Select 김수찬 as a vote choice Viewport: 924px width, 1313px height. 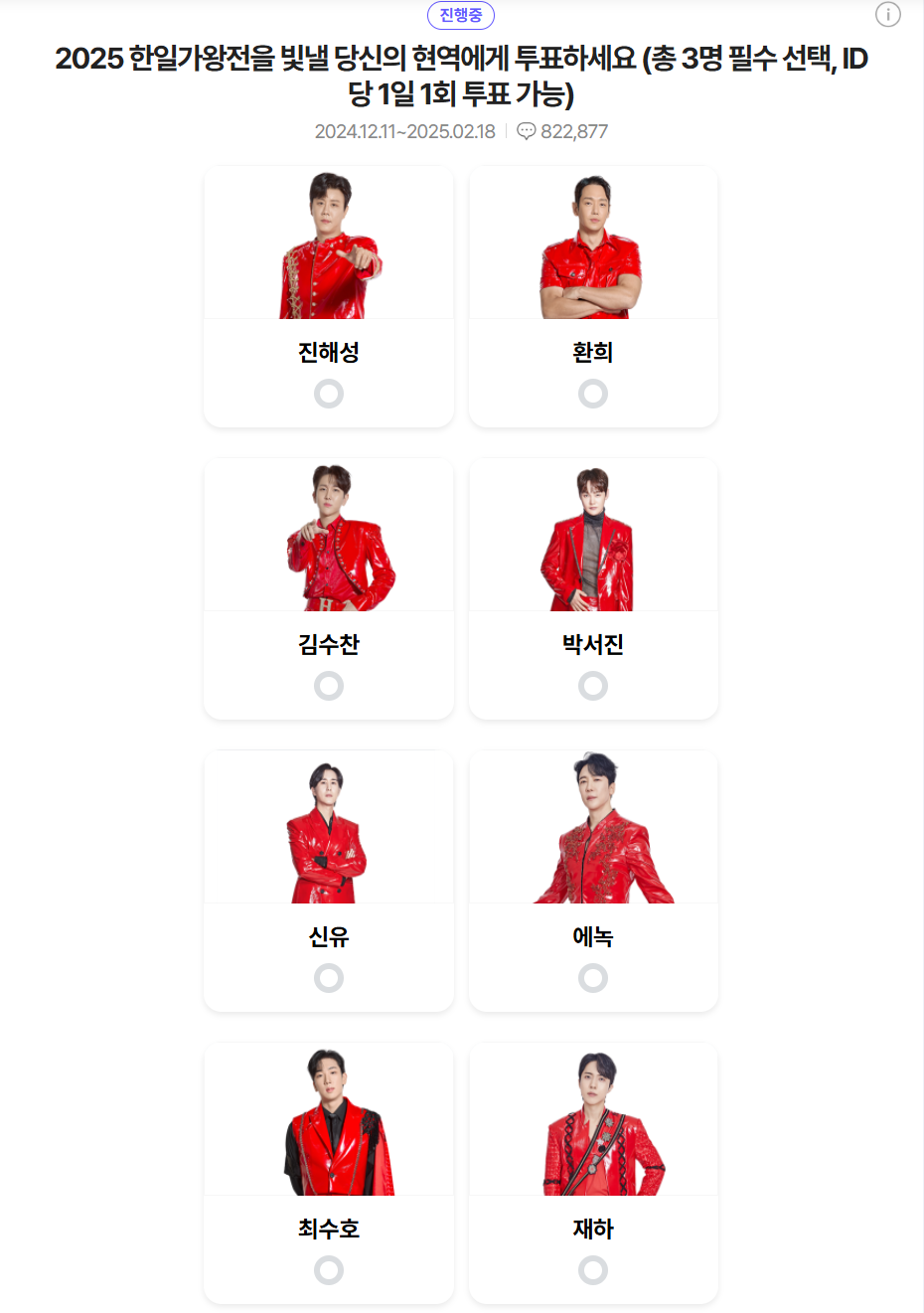click(329, 686)
